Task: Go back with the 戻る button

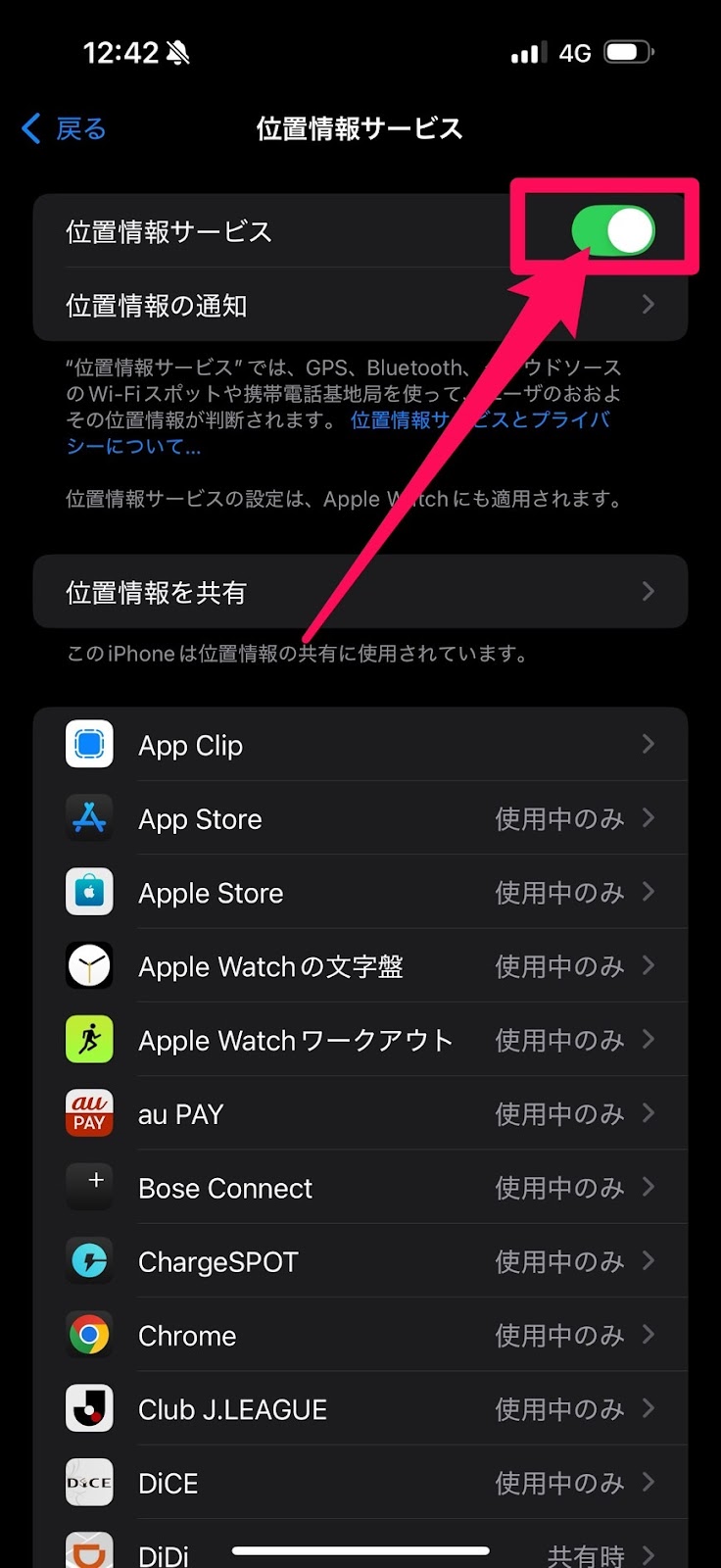Action: pyautogui.click(x=65, y=128)
